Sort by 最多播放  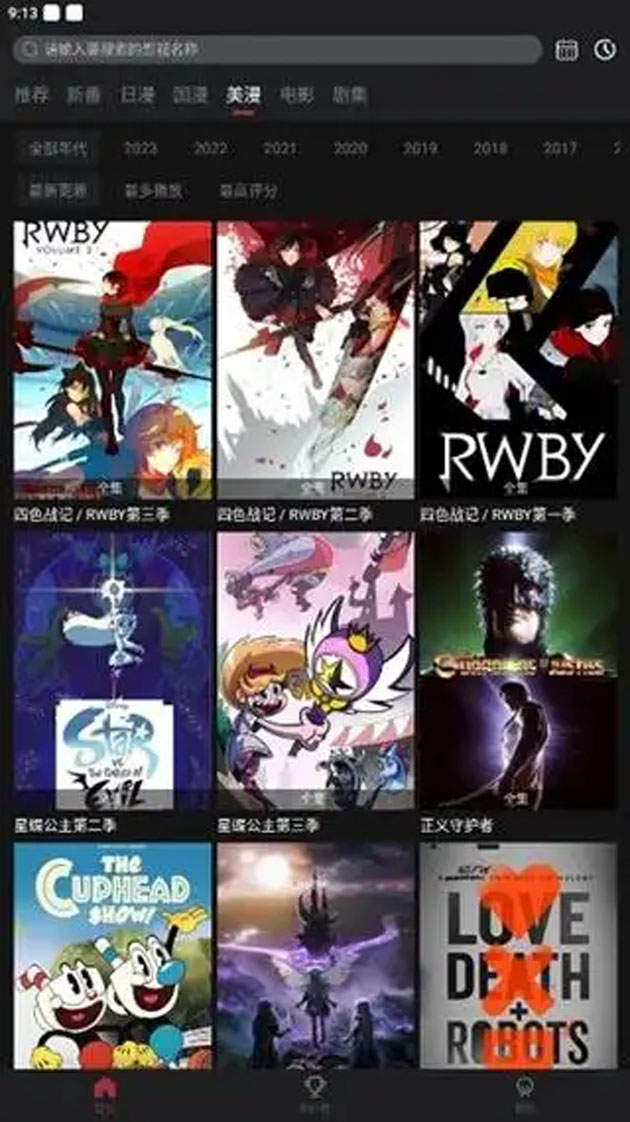[153, 189]
